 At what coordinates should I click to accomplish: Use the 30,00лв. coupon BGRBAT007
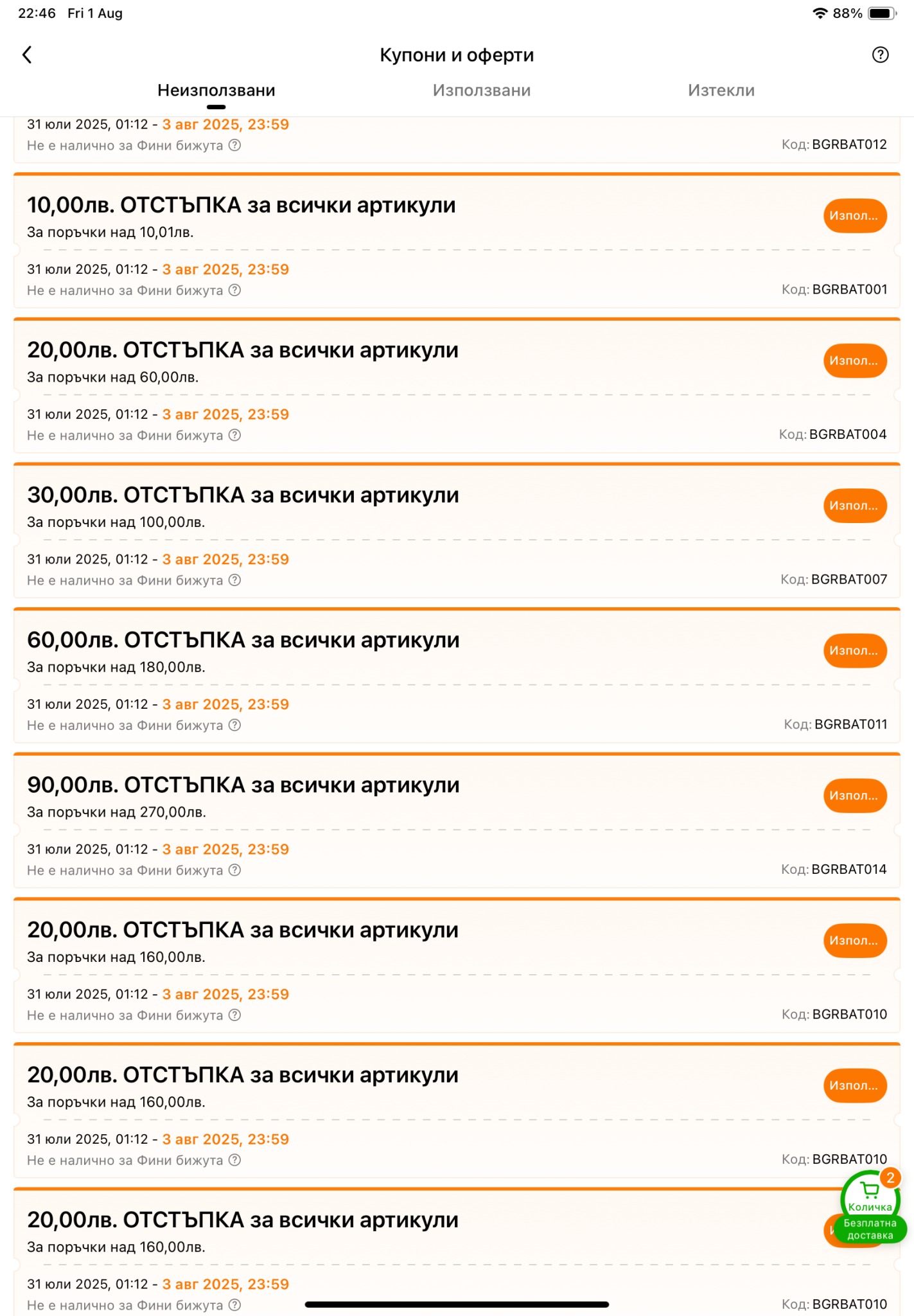(x=854, y=506)
